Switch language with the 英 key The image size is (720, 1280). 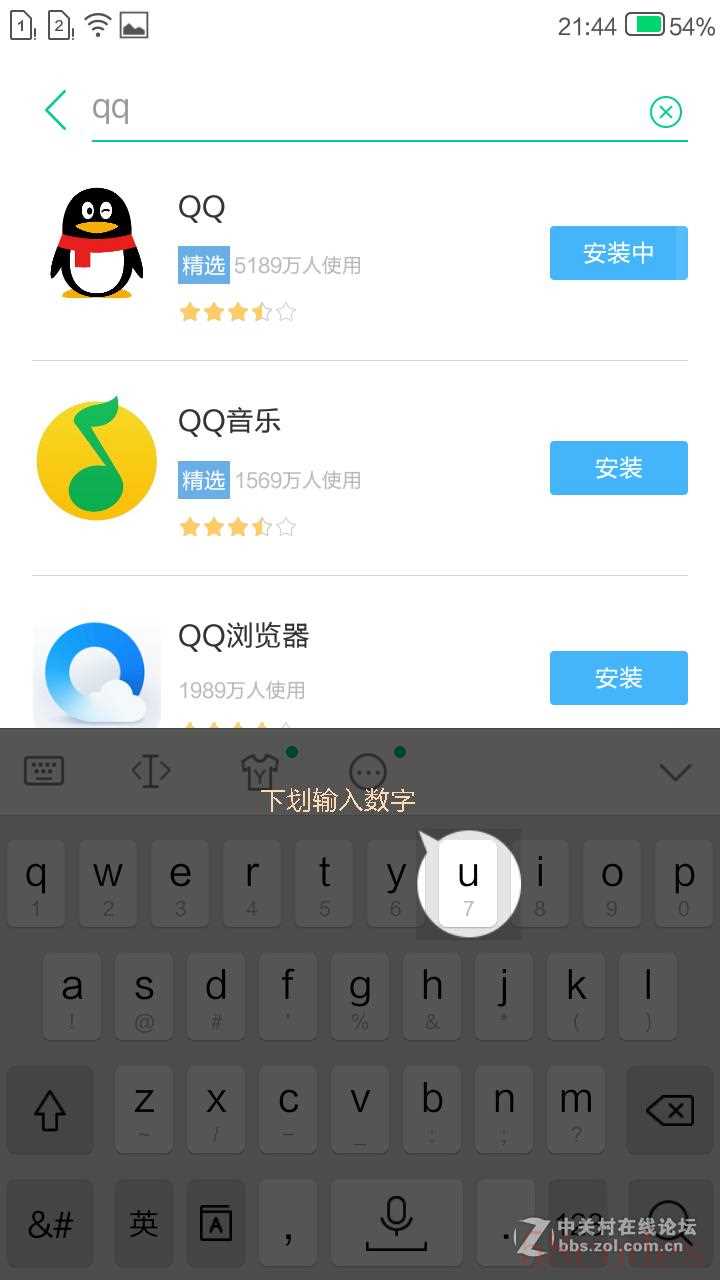(x=143, y=1222)
